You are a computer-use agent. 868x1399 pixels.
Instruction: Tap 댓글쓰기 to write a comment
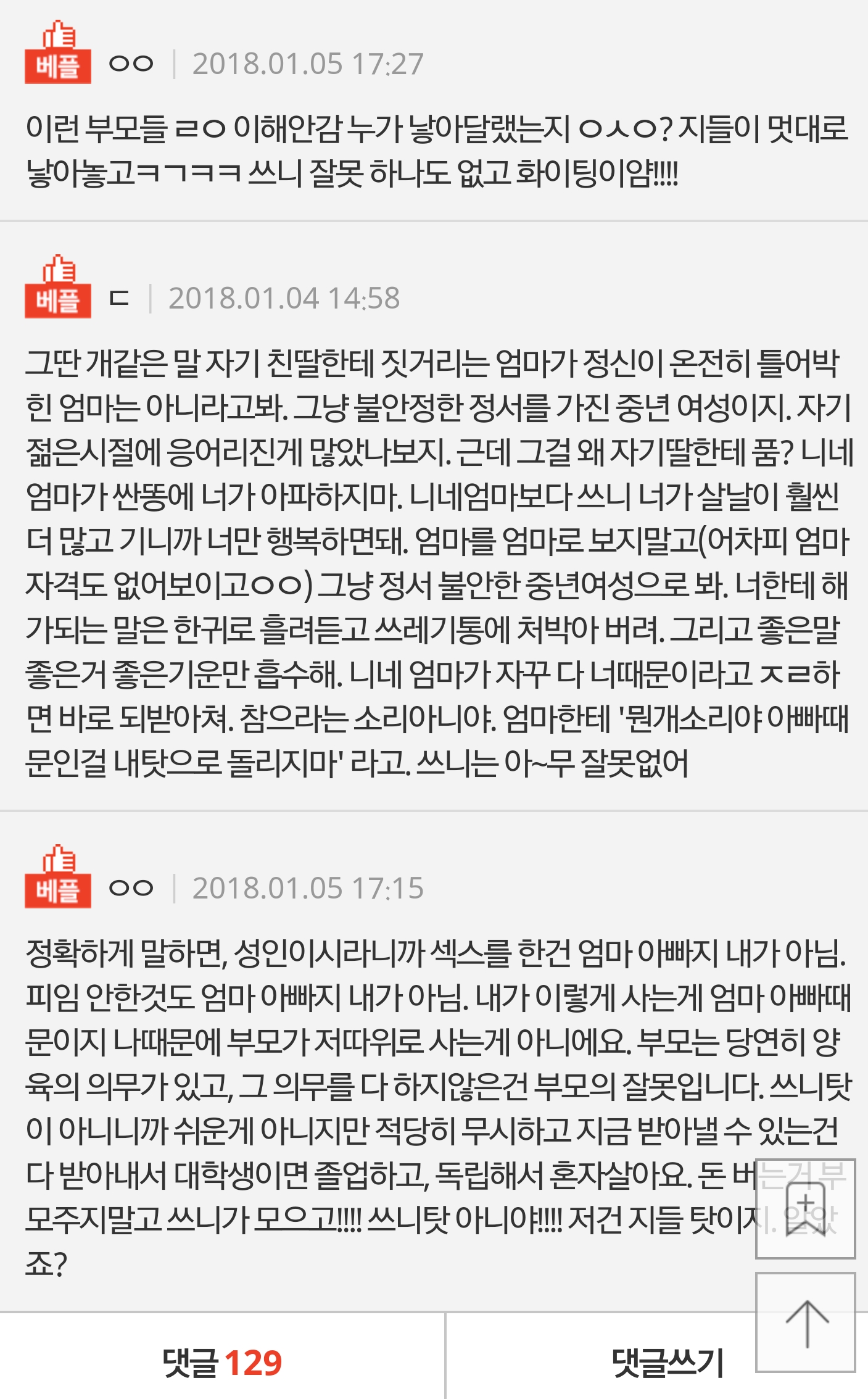click(666, 1363)
